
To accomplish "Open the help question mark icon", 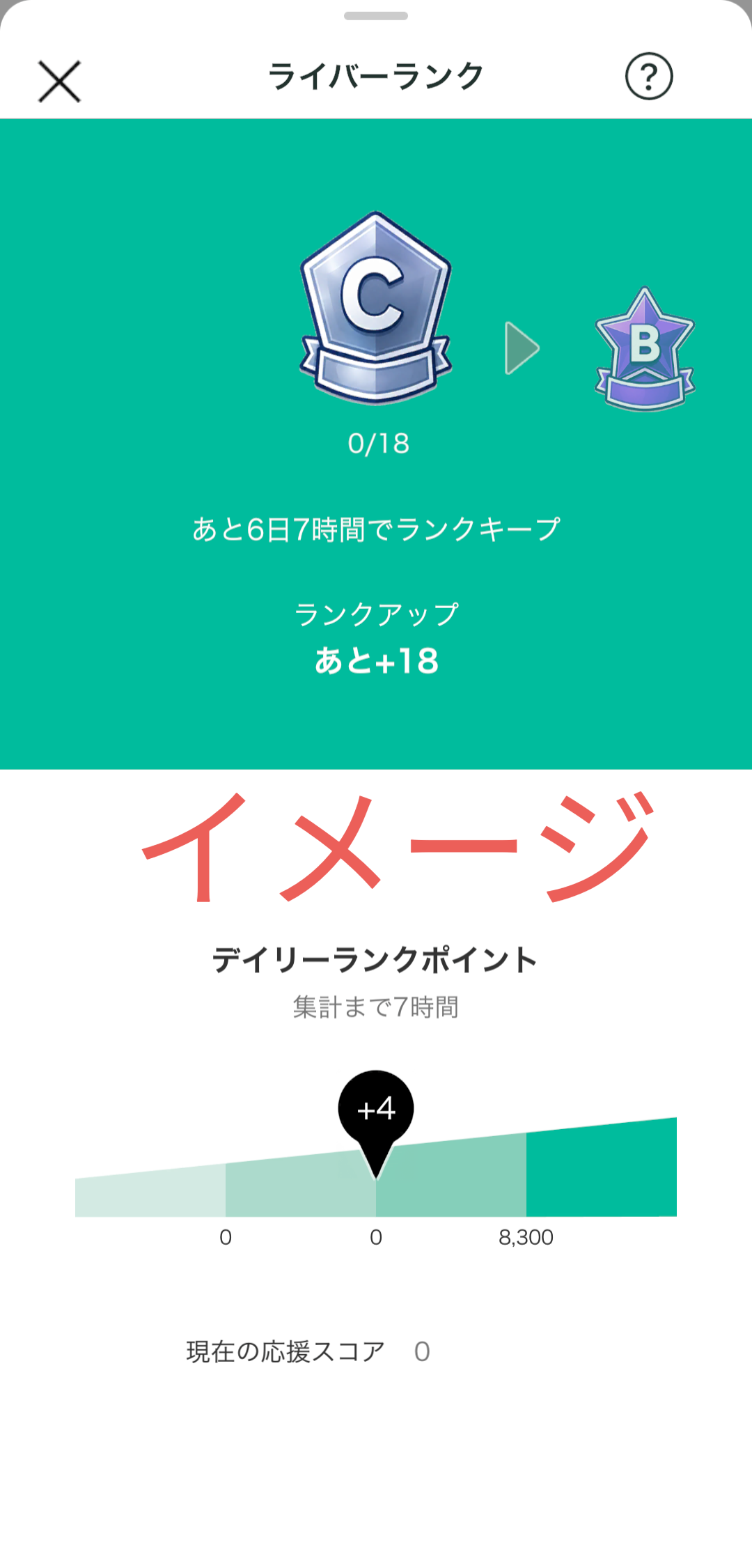I will tap(649, 76).
